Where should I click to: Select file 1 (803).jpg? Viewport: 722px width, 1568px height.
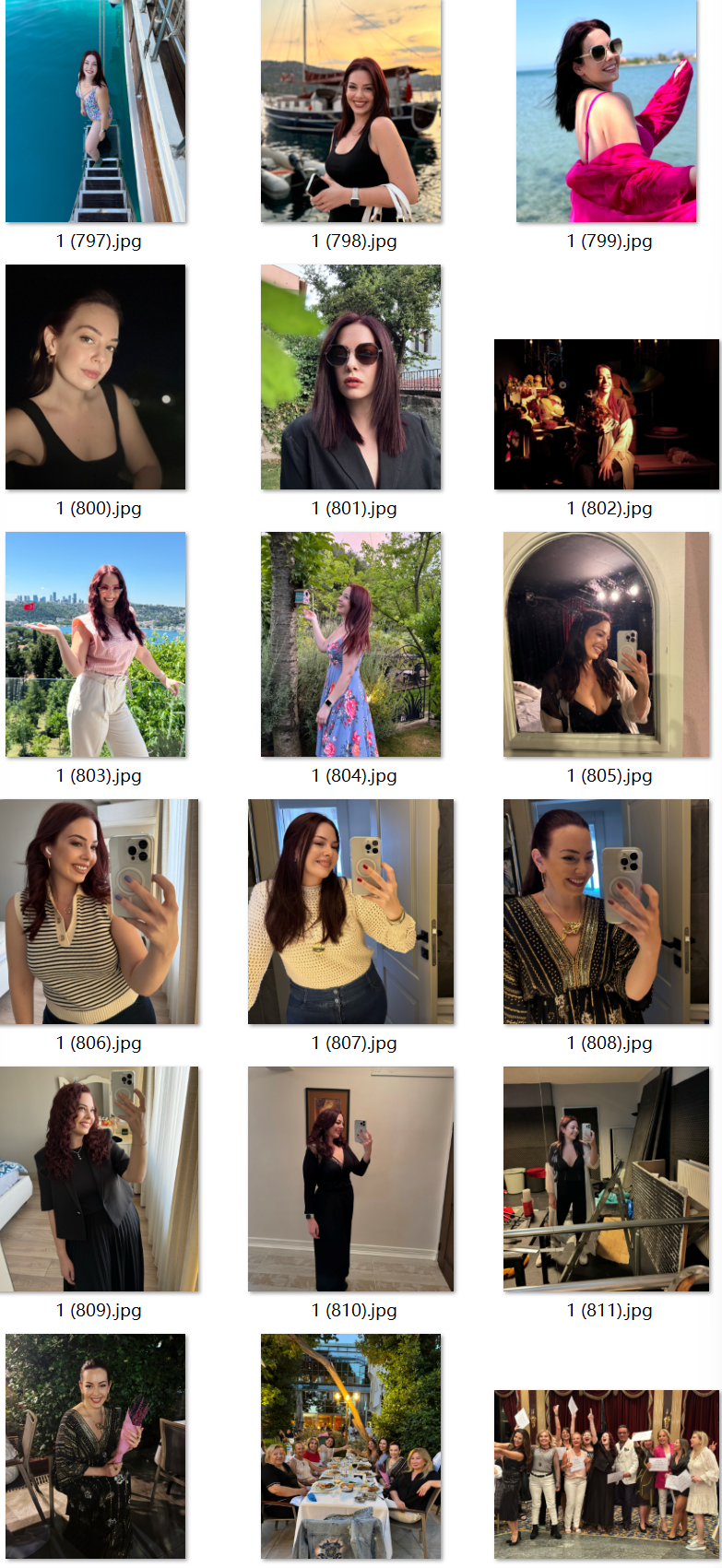(x=96, y=643)
